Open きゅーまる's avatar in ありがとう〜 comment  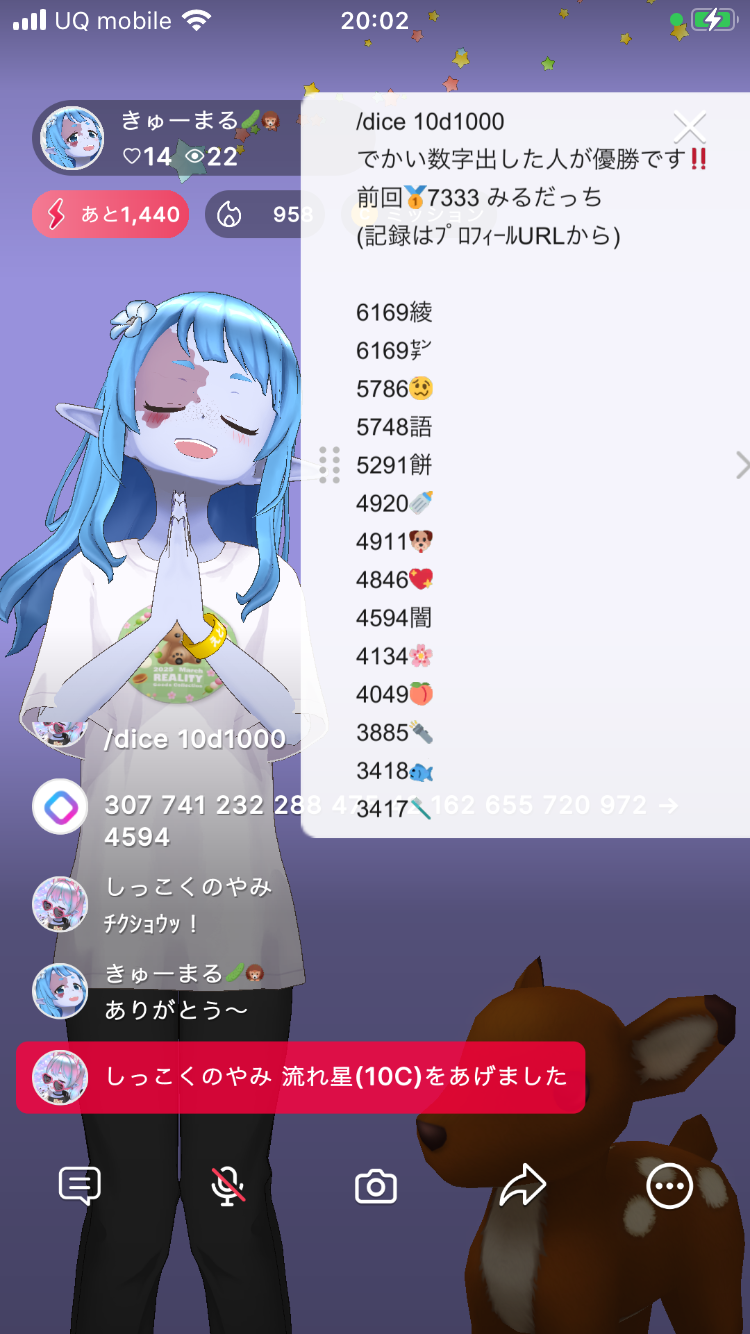point(60,991)
